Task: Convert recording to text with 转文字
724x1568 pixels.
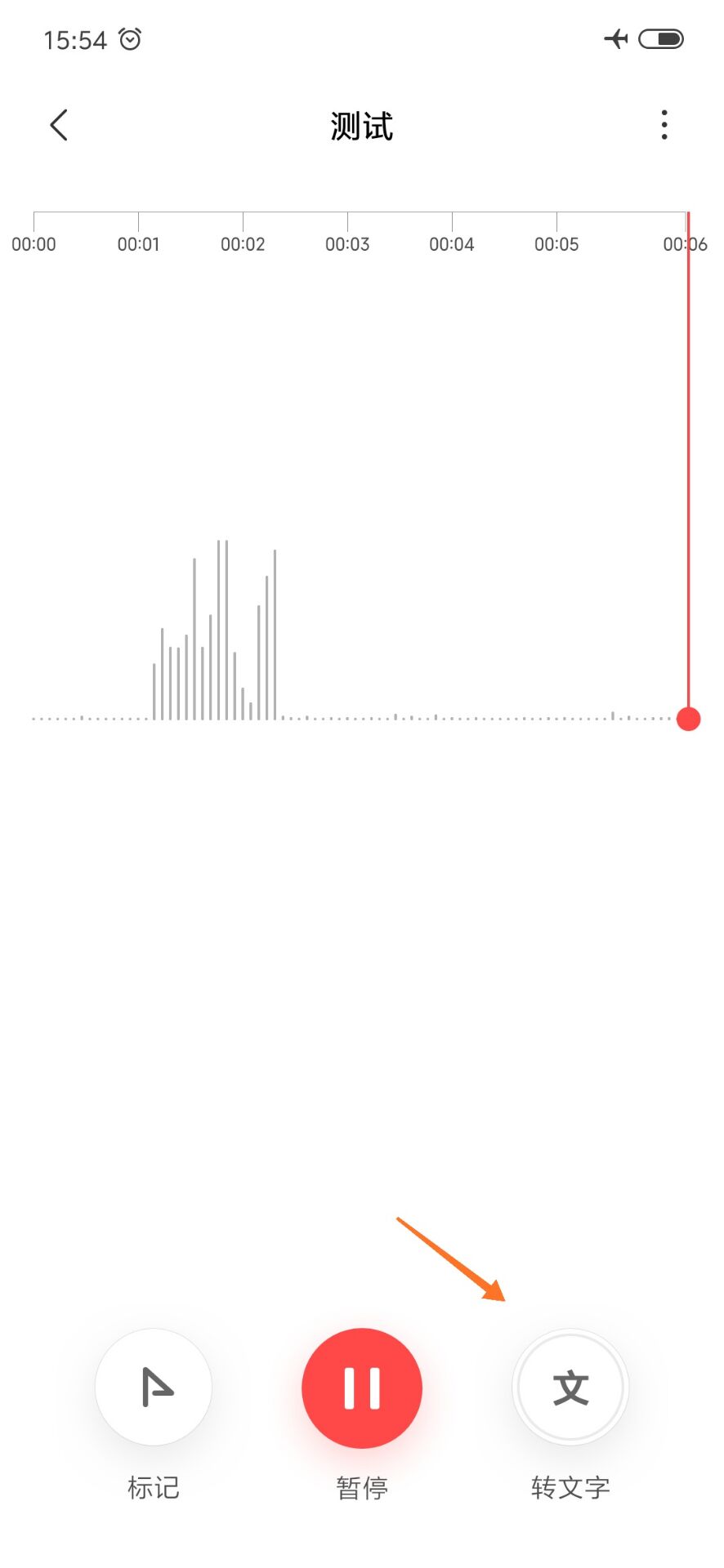Action: (570, 1387)
